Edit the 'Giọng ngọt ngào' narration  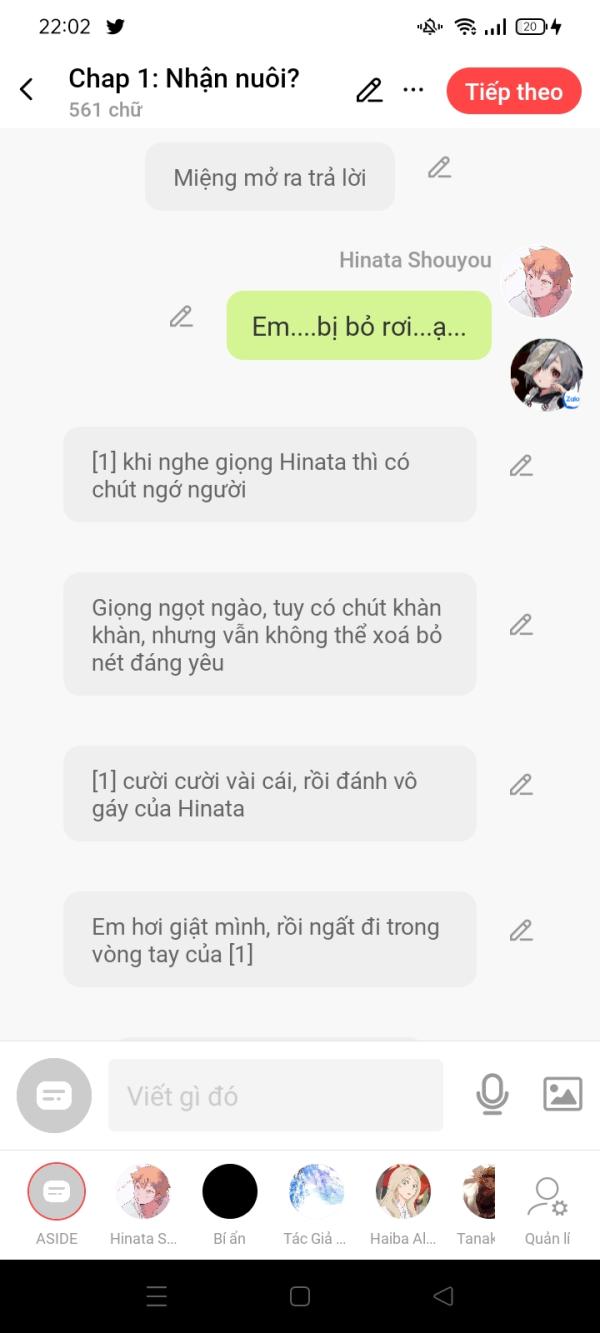[520, 625]
